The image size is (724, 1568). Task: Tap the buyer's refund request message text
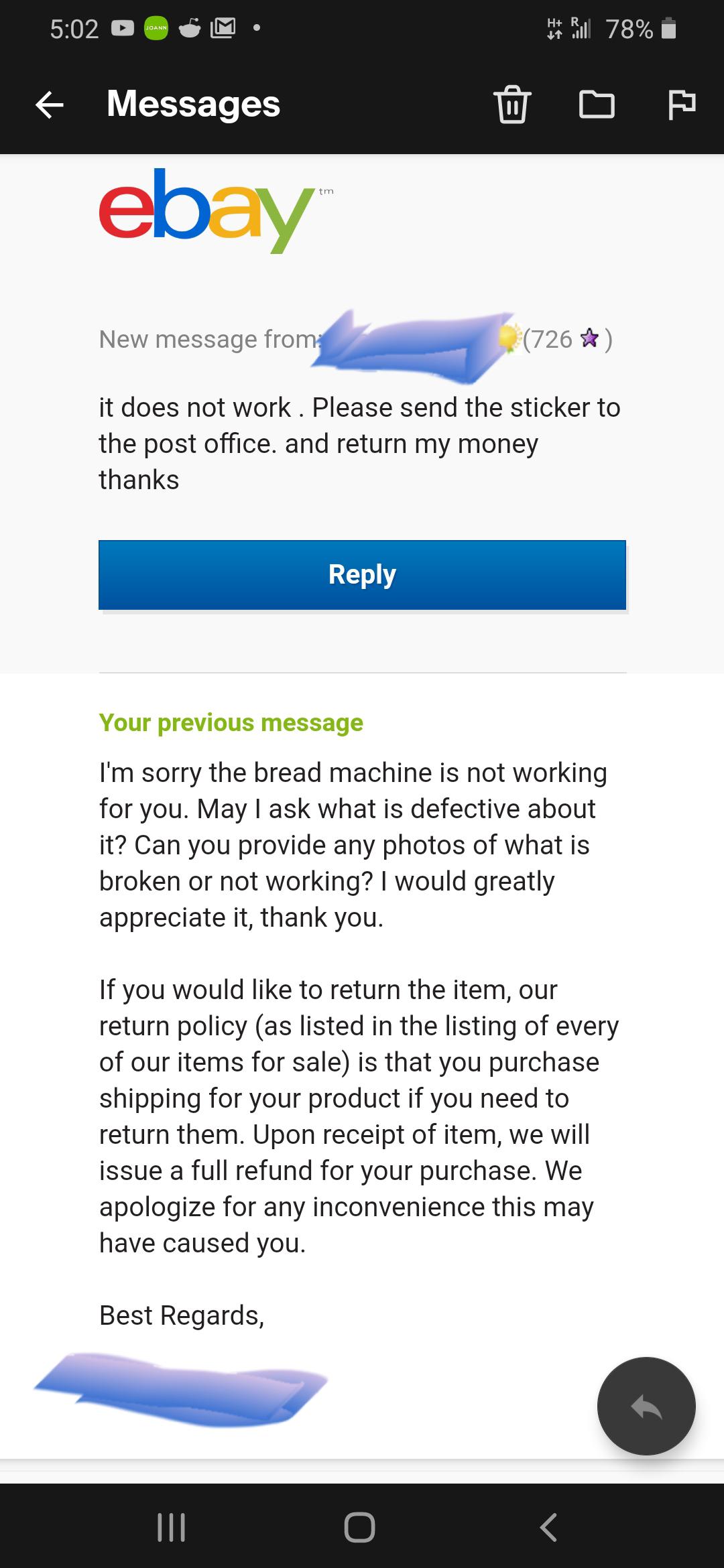click(360, 442)
